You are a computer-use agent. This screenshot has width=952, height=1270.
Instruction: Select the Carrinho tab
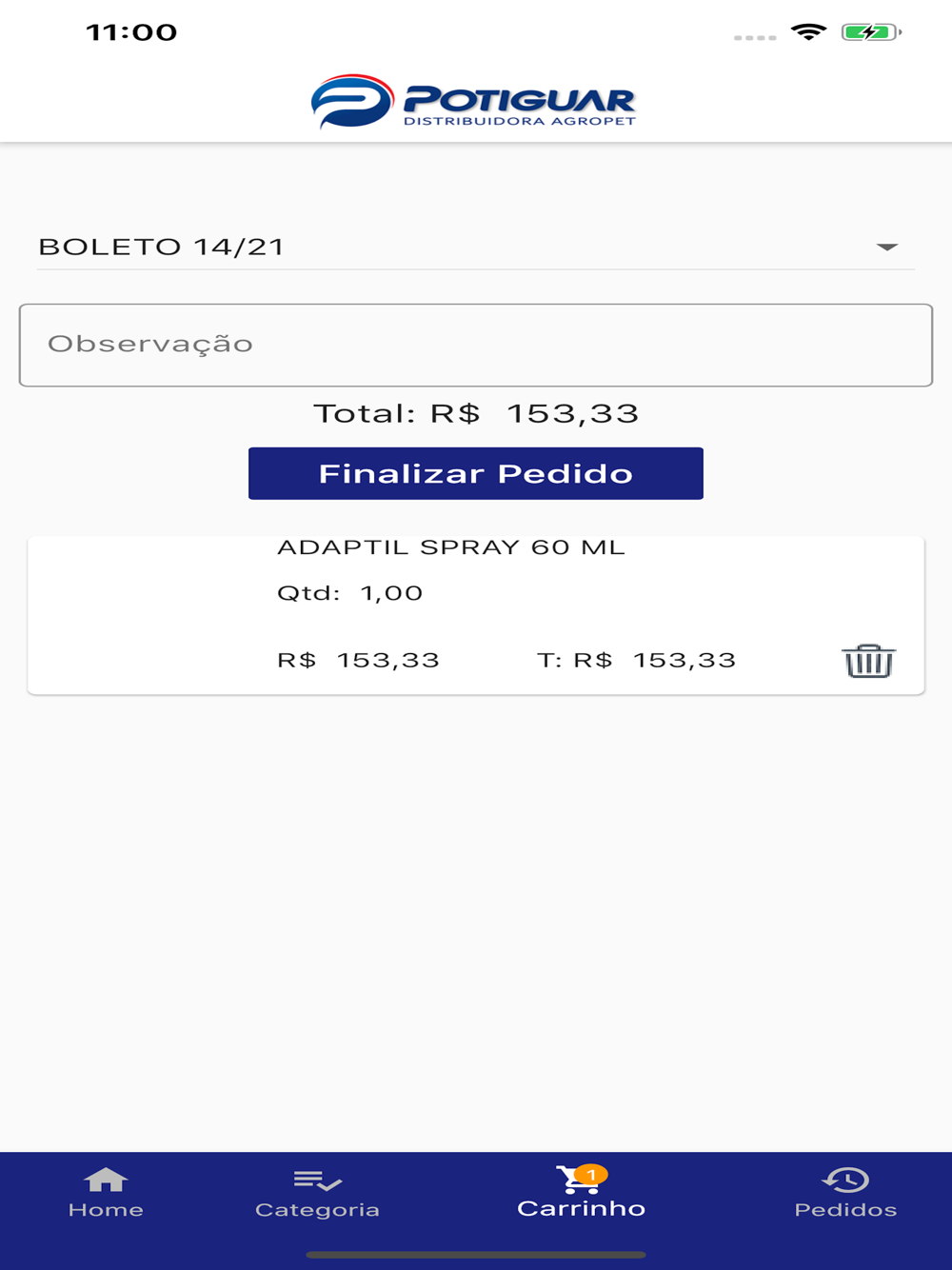581,1193
